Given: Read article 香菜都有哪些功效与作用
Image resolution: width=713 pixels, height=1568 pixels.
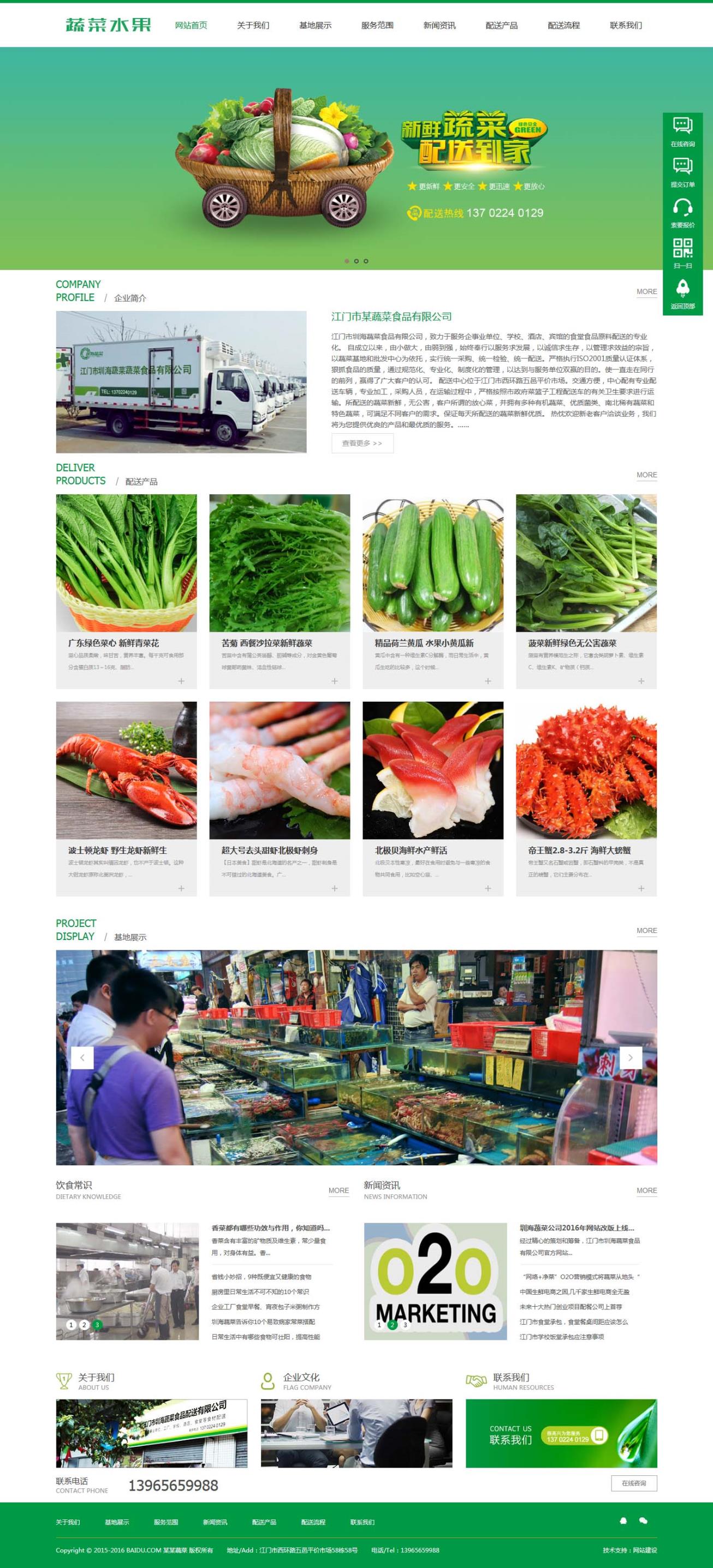Looking at the screenshot, I should (x=270, y=1228).
